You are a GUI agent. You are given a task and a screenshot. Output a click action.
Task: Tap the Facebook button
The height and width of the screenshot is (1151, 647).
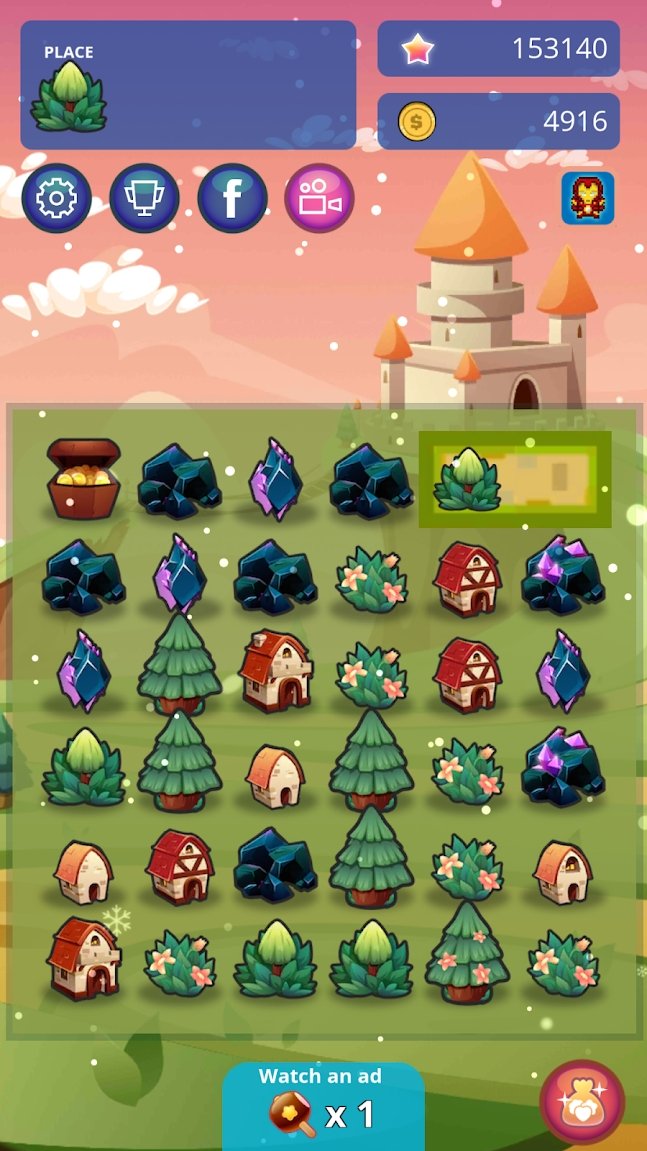coord(232,198)
